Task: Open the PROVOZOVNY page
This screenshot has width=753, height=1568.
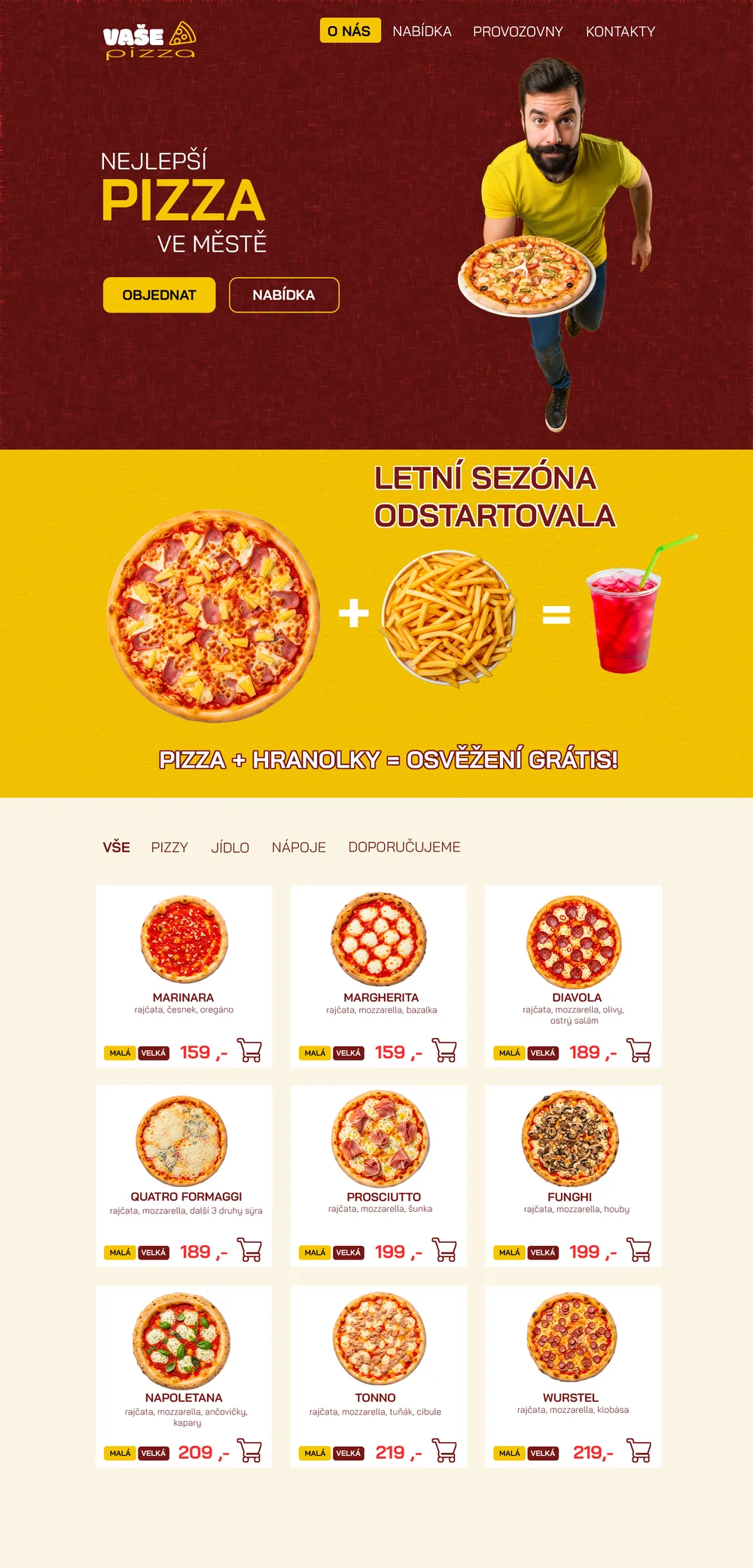Action: tap(517, 32)
